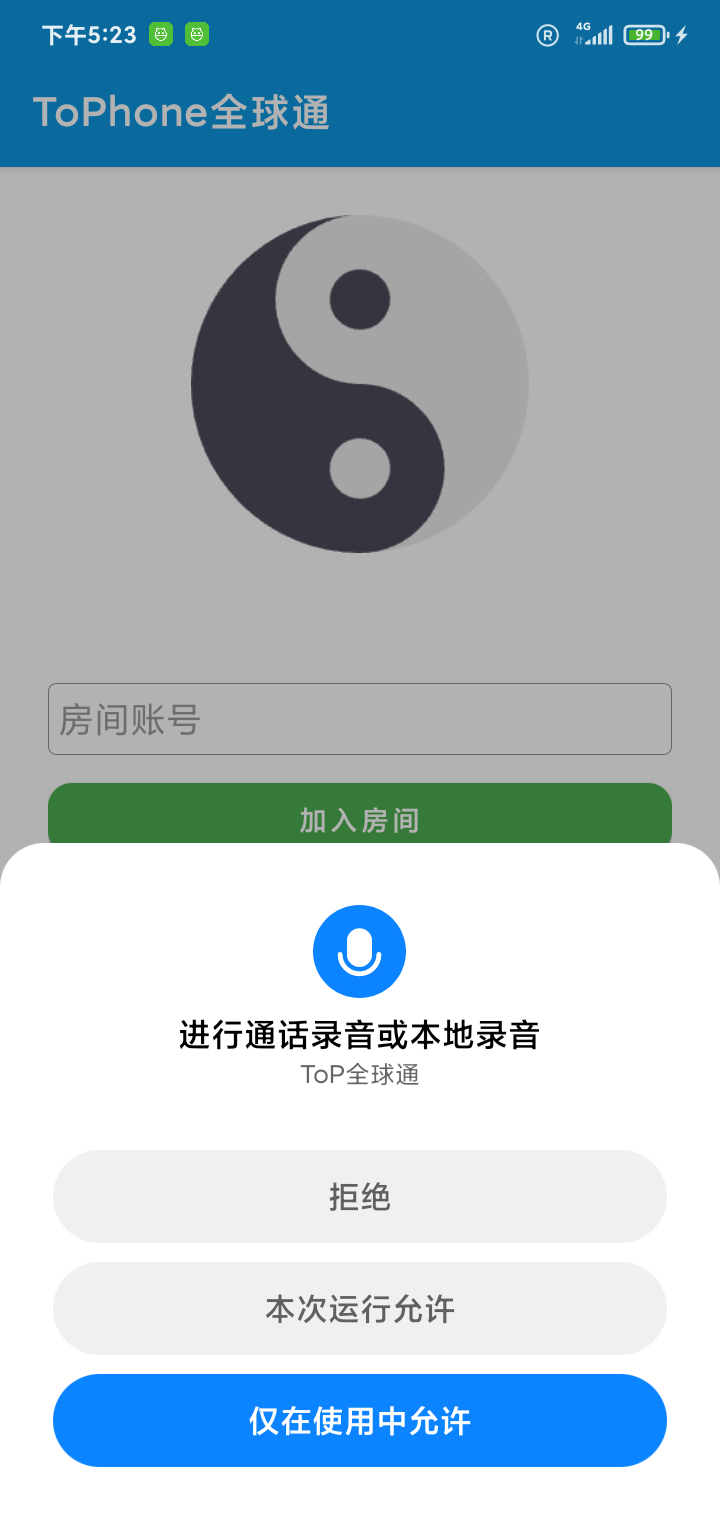Allow permission only this run via 本次运行允许
Viewport: 720px width, 1520px height.
[x=360, y=1308]
